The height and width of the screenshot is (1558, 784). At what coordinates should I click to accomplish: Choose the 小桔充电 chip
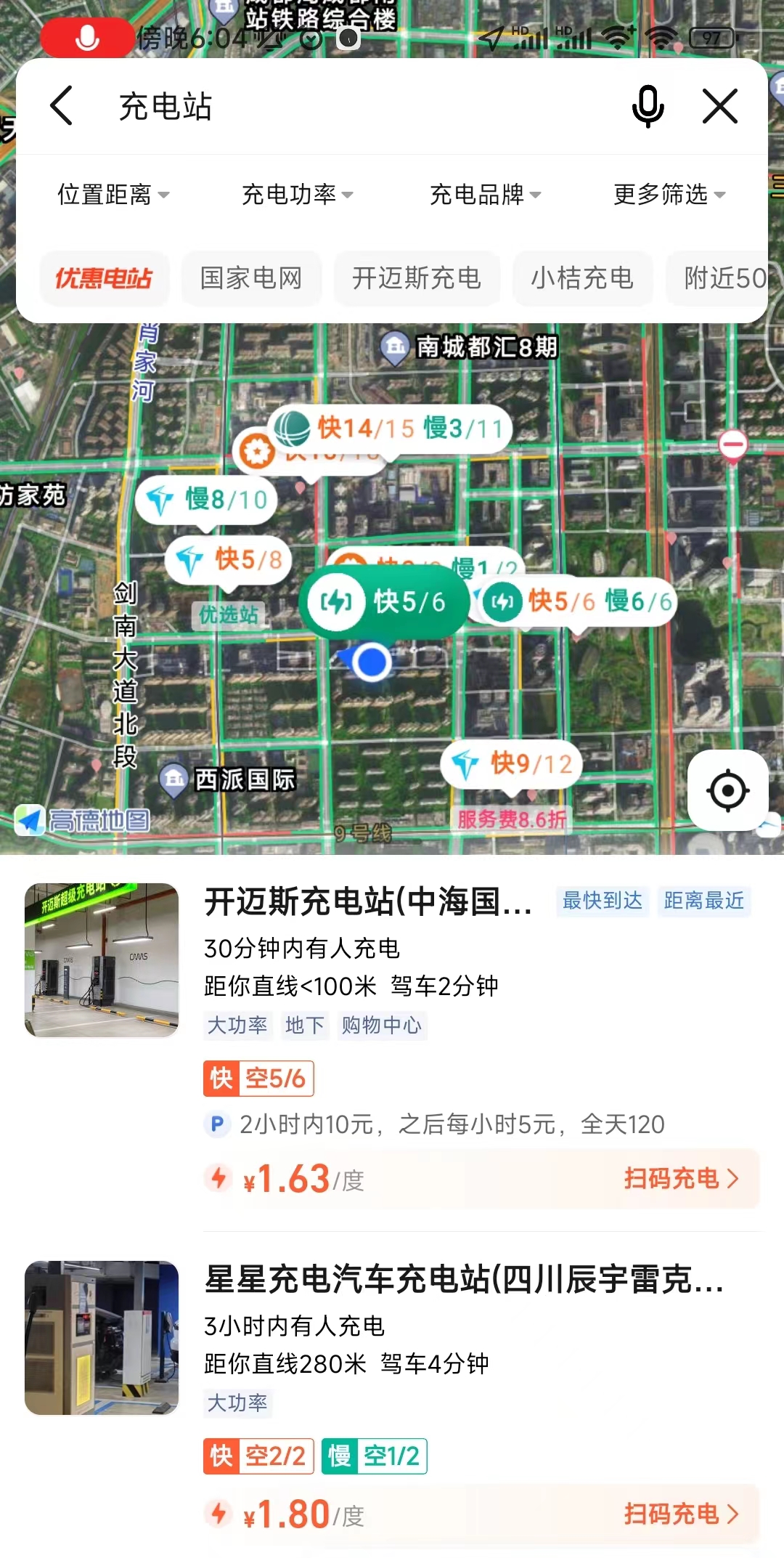tap(582, 278)
